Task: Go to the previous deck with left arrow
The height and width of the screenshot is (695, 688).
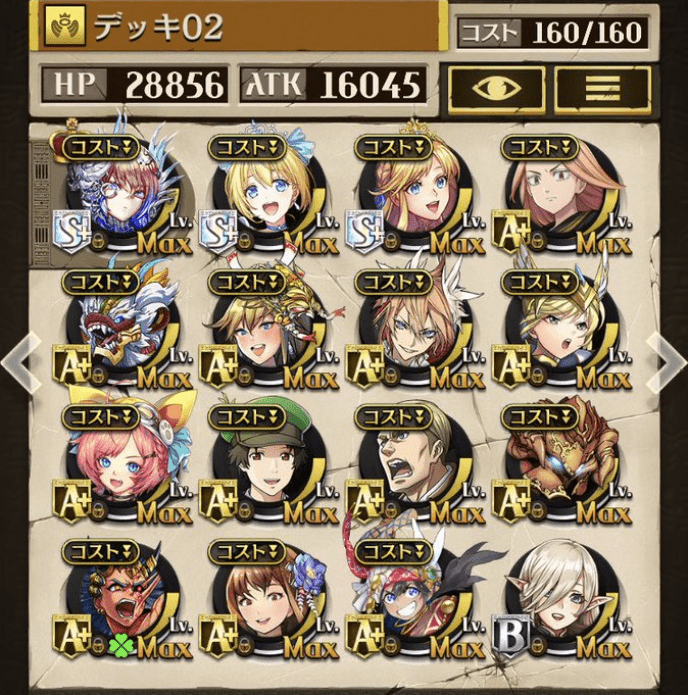Action: (20, 362)
